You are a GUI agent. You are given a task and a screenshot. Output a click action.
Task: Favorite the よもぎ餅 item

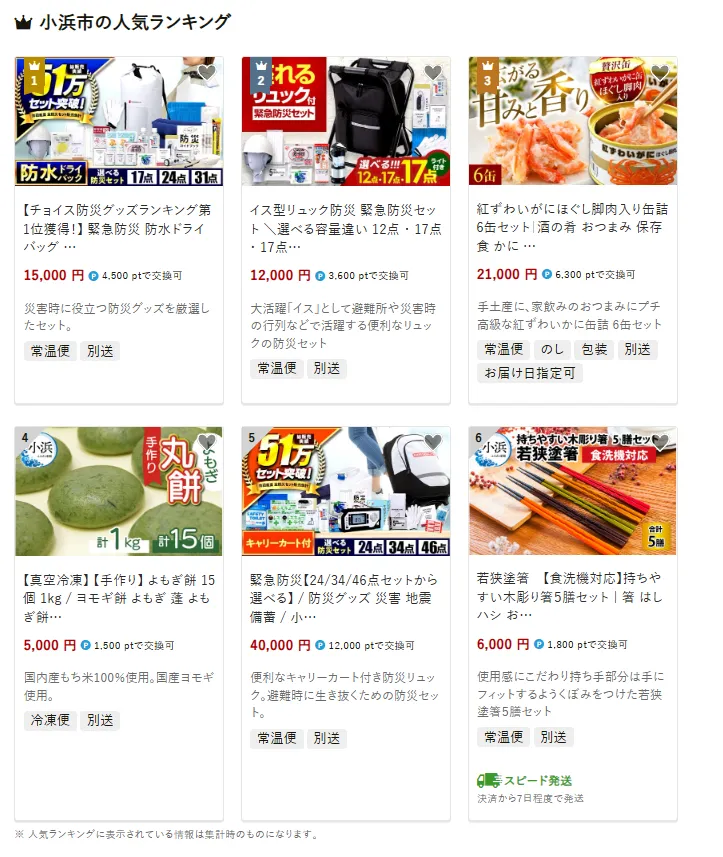207,442
